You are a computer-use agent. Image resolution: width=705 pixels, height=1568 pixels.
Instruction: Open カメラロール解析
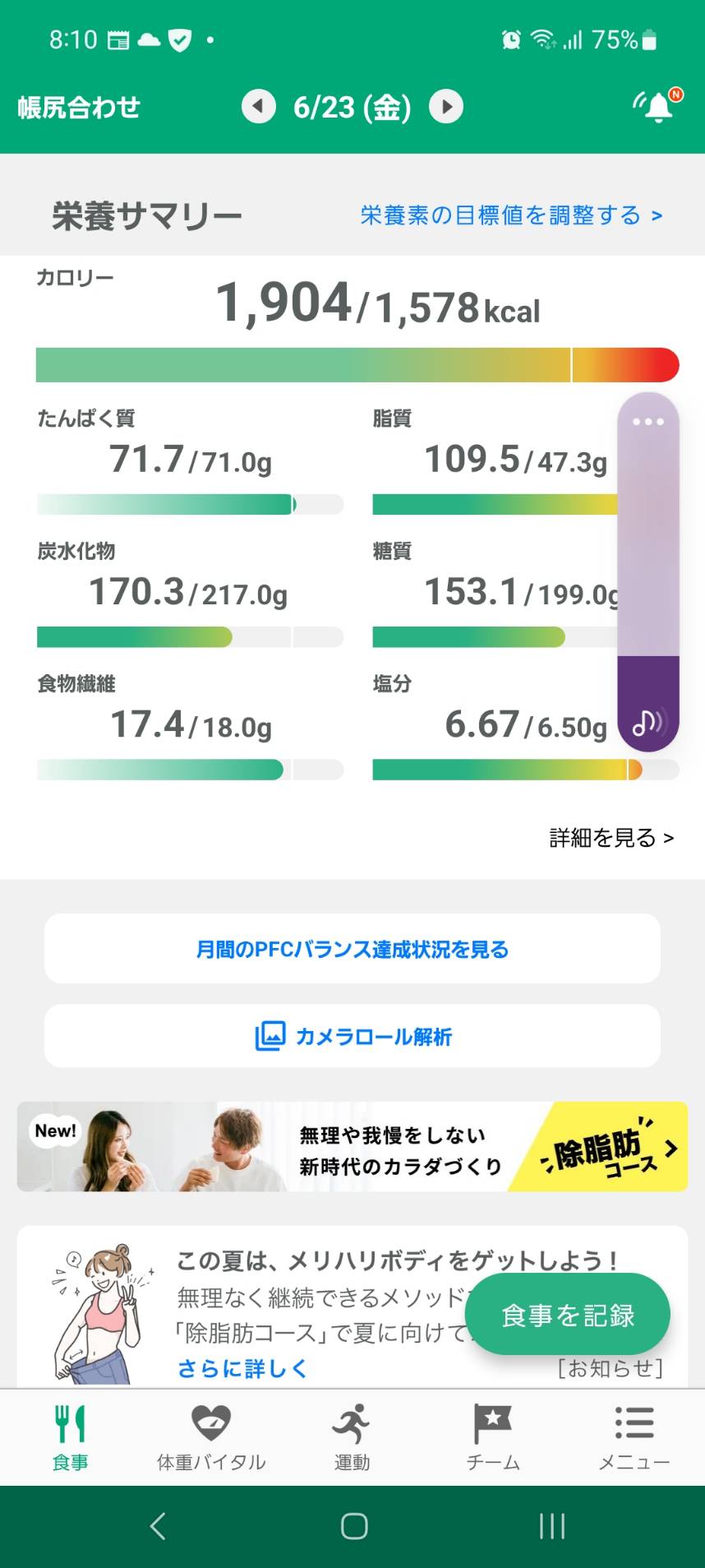point(352,1036)
